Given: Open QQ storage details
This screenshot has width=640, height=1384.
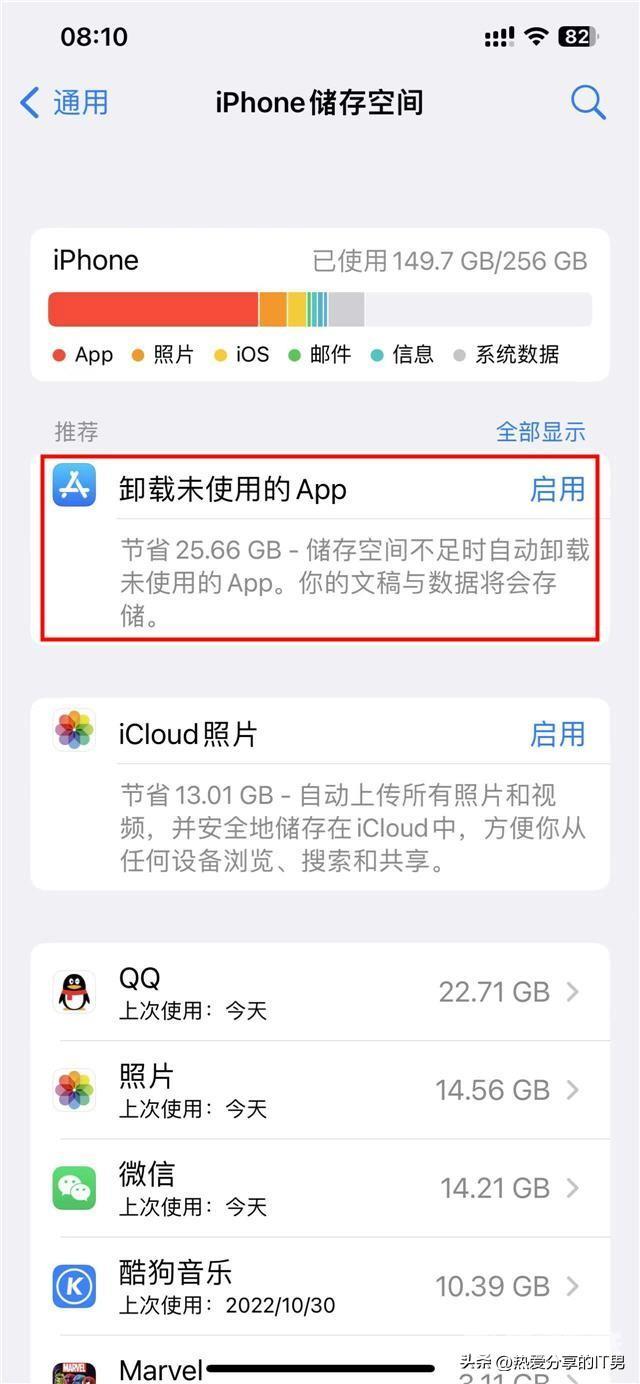Looking at the screenshot, I should click(x=320, y=992).
